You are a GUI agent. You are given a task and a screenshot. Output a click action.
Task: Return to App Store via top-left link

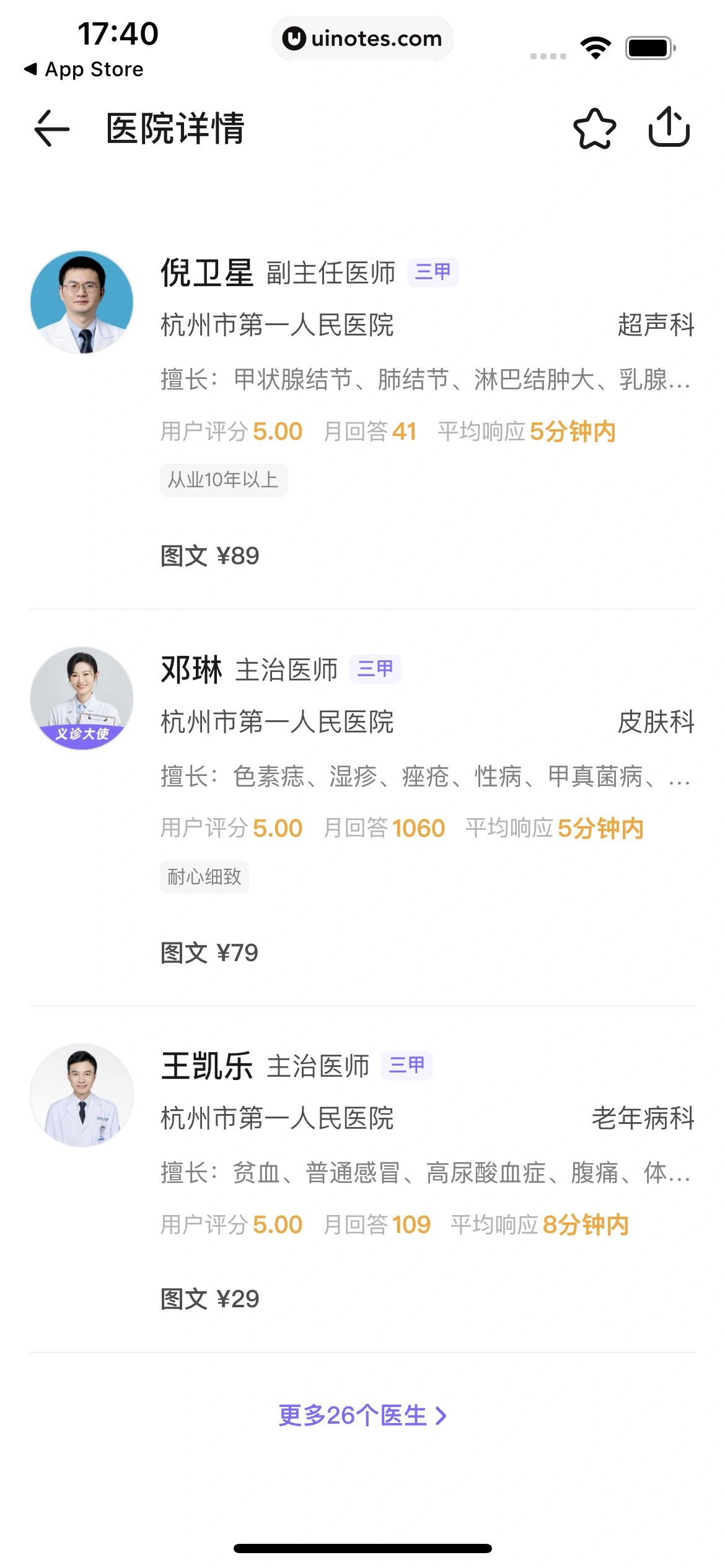click(x=81, y=69)
